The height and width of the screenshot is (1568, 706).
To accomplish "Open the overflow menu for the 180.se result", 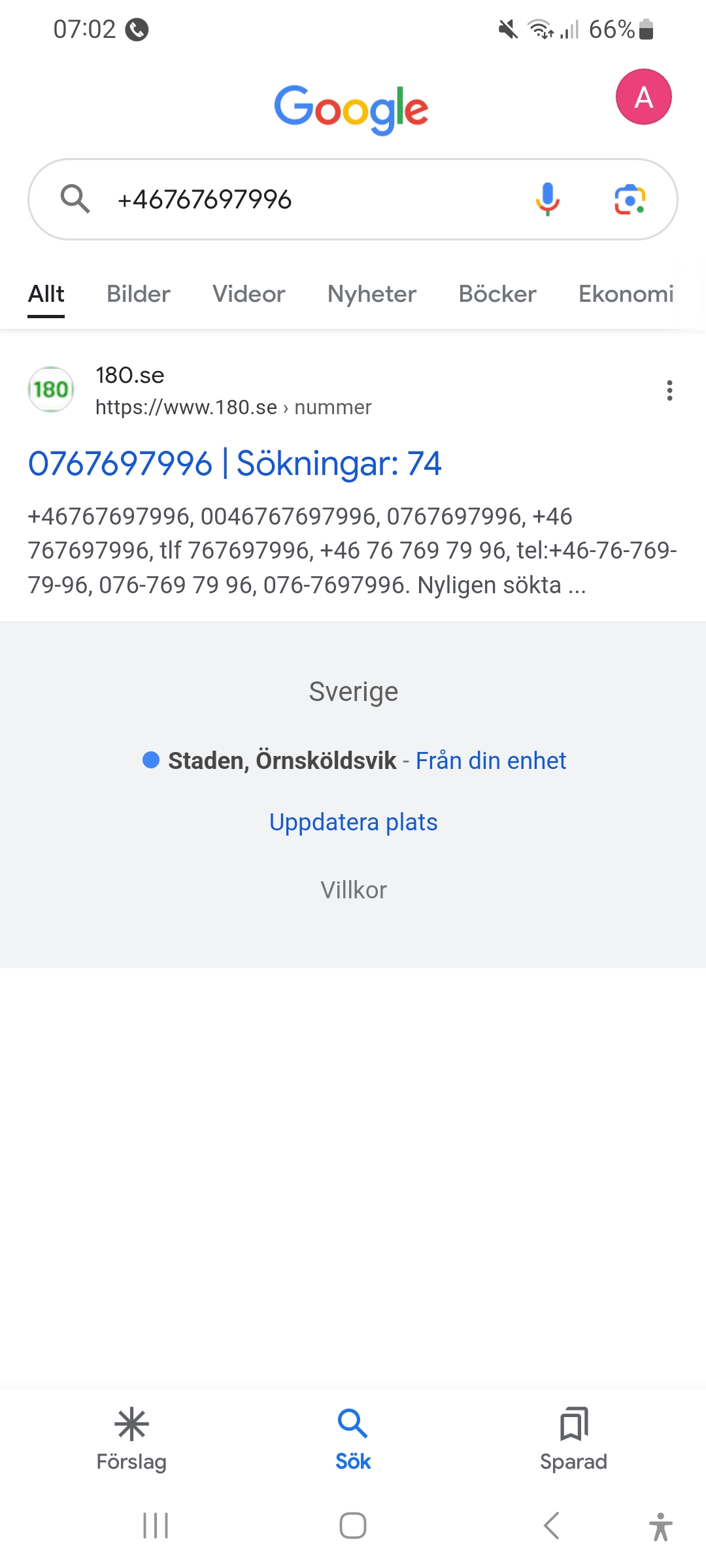I will (669, 390).
